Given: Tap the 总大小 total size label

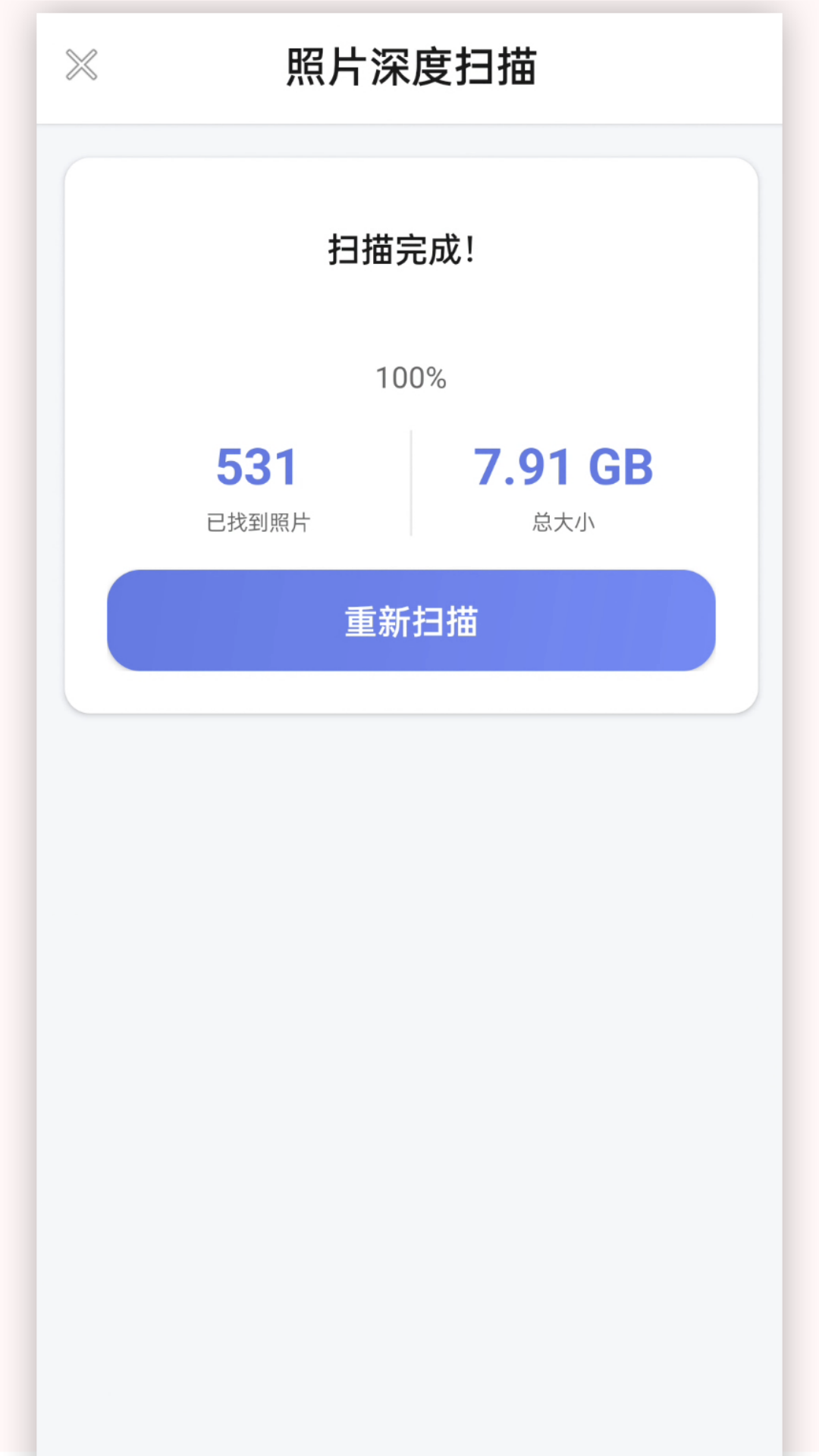Looking at the screenshot, I should tap(562, 521).
